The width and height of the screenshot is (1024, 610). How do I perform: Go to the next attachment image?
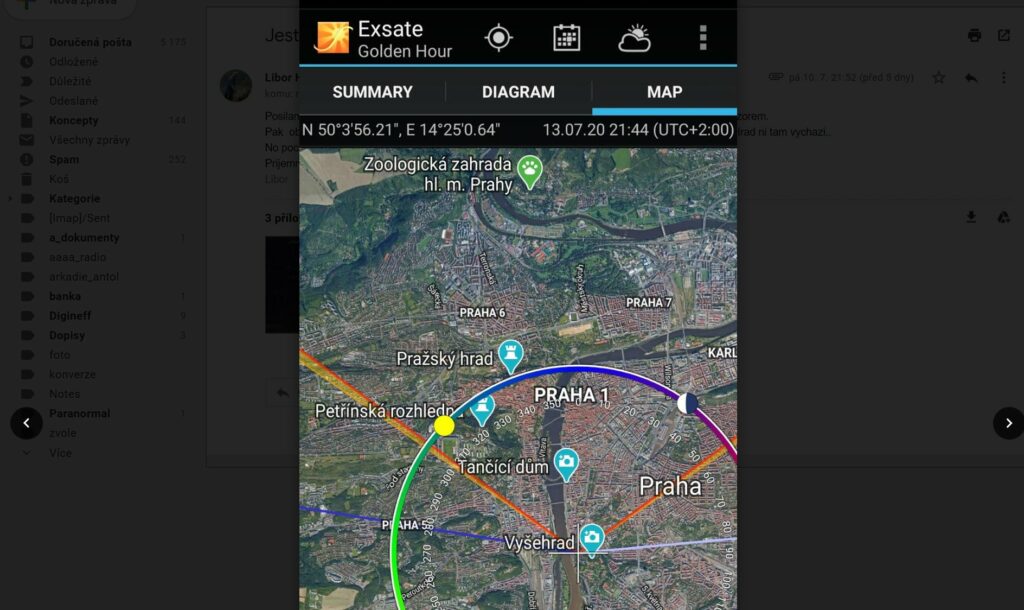point(1007,423)
